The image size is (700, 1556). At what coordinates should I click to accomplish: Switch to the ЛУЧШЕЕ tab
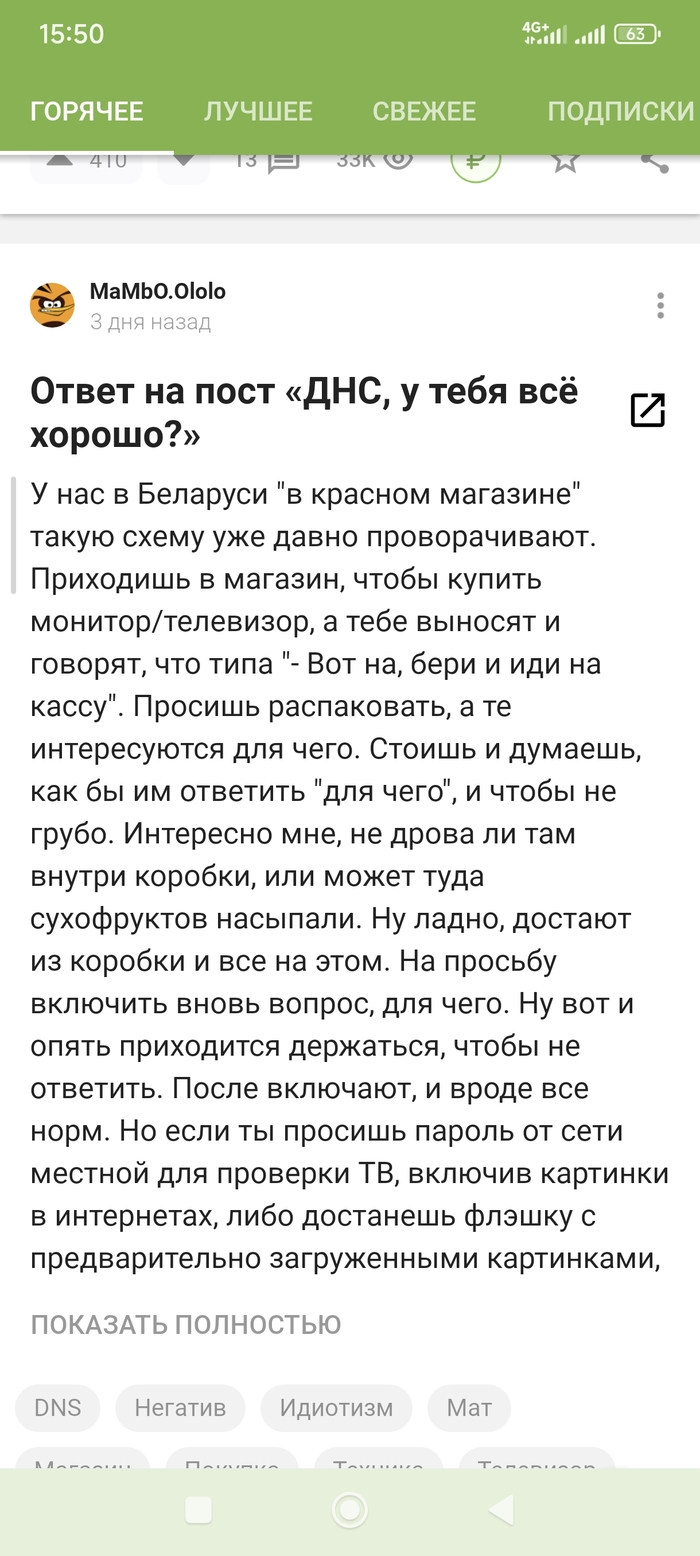258,111
